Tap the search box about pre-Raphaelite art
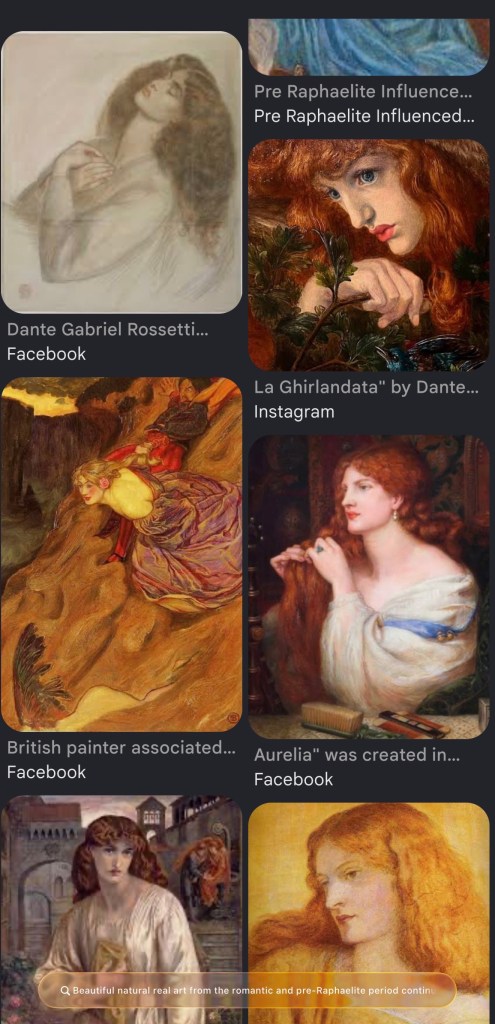The image size is (495, 1024). coord(247,990)
